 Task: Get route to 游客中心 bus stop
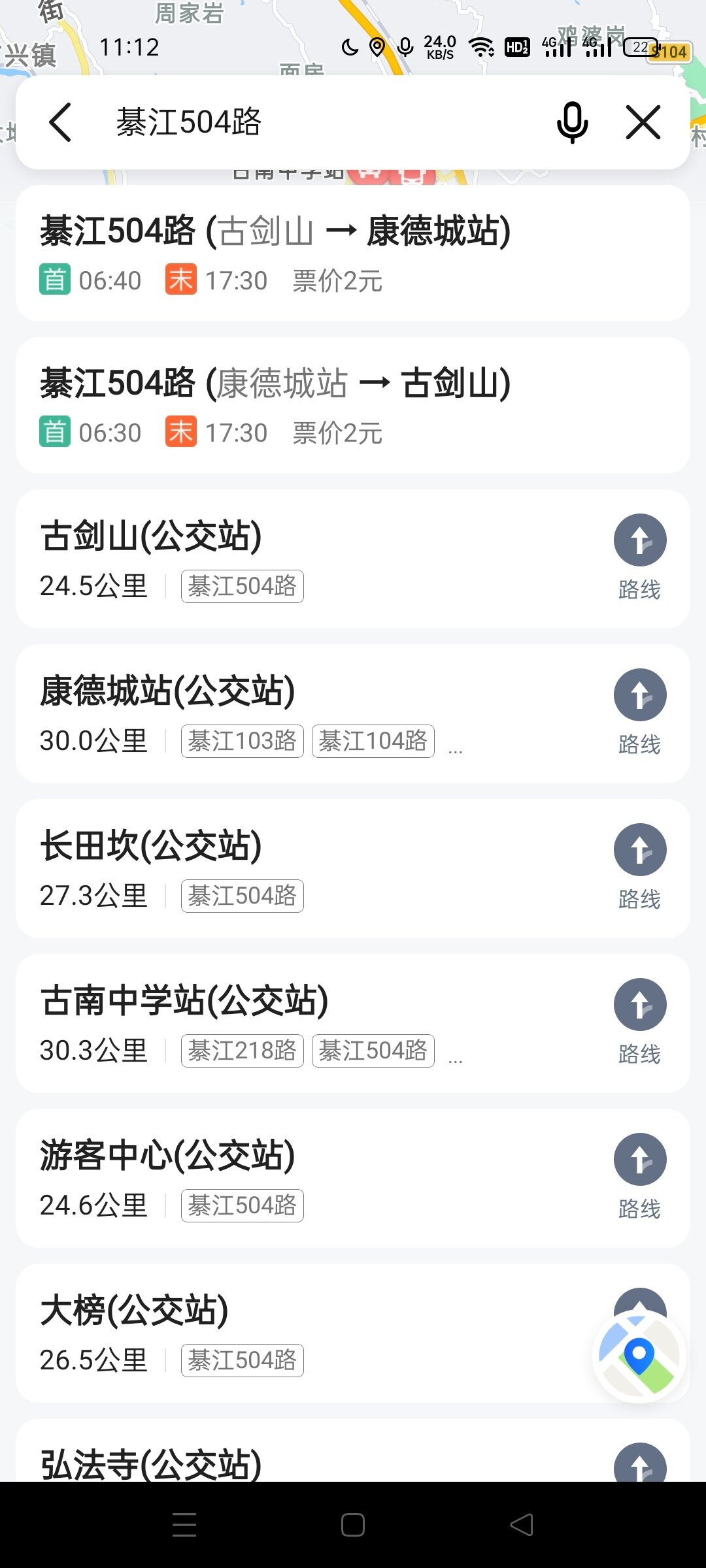point(640,1176)
